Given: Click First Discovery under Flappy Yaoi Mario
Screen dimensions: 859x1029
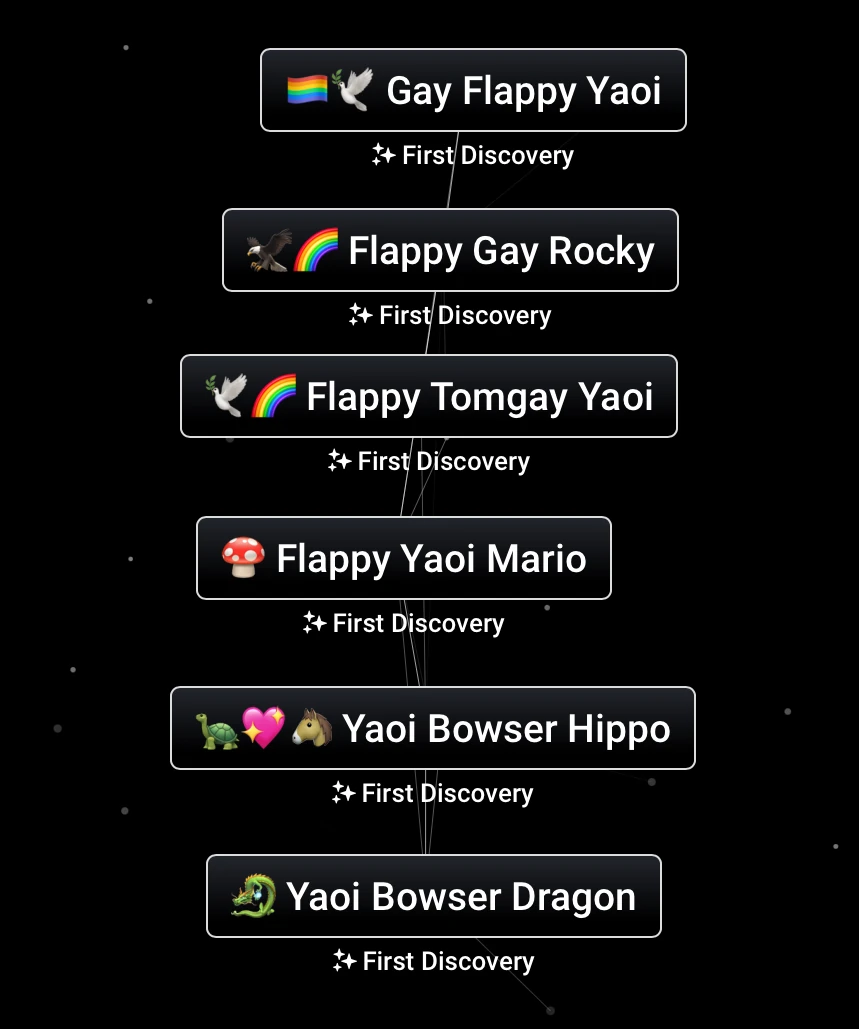Looking at the screenshot, I should click(403, 623).
